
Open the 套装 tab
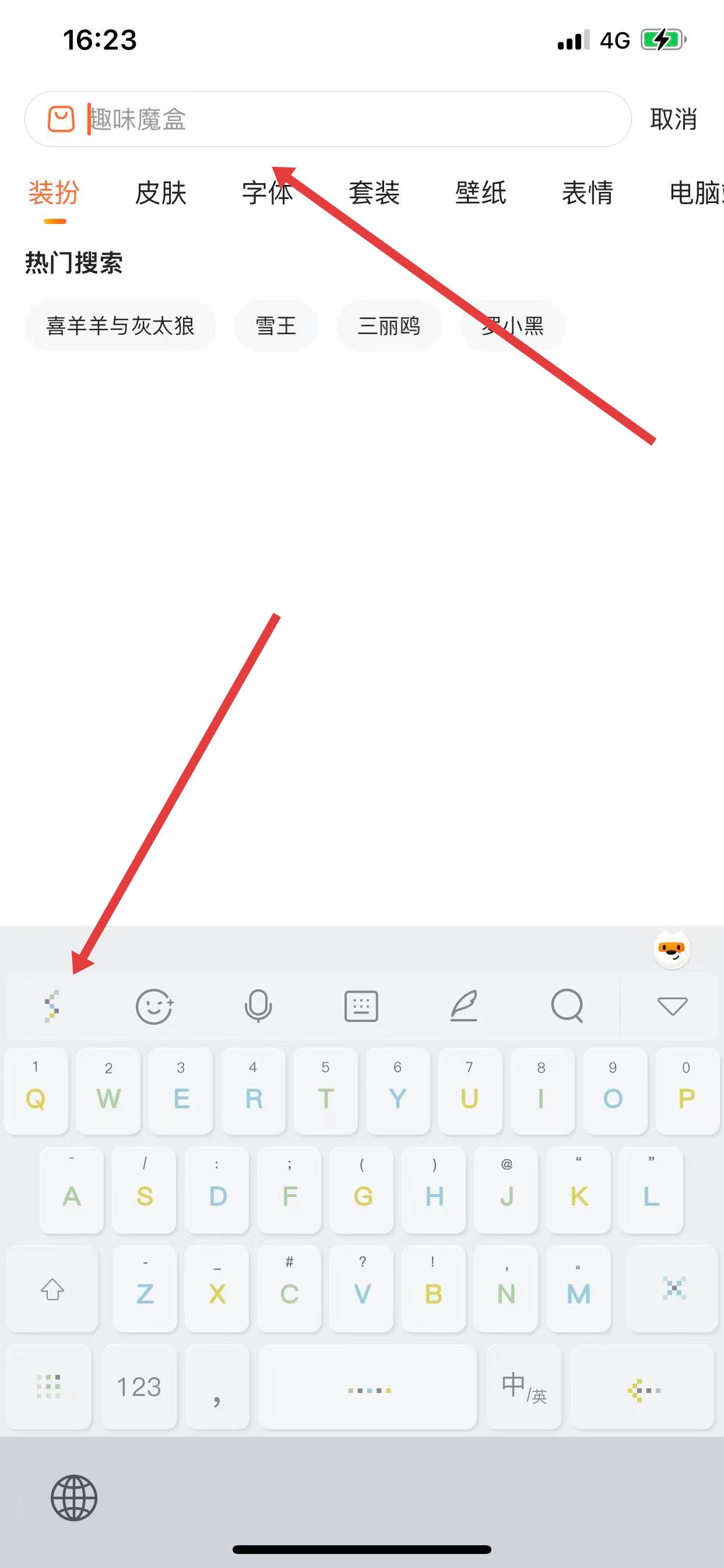pos(374,194)
